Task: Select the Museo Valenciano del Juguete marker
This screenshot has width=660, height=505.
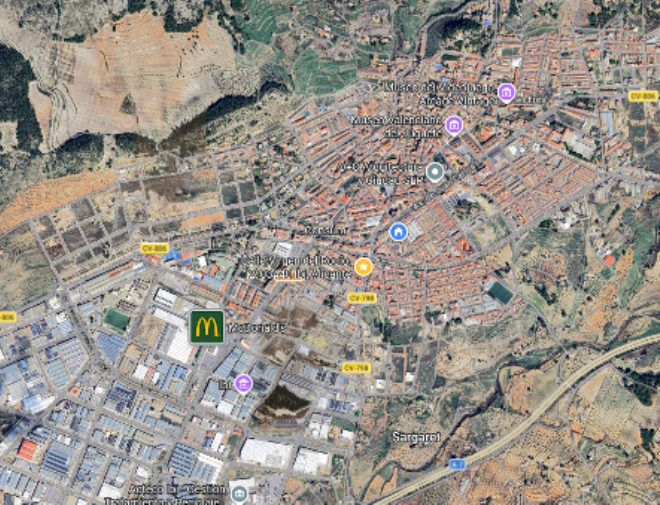Action: tap(454, 125)
